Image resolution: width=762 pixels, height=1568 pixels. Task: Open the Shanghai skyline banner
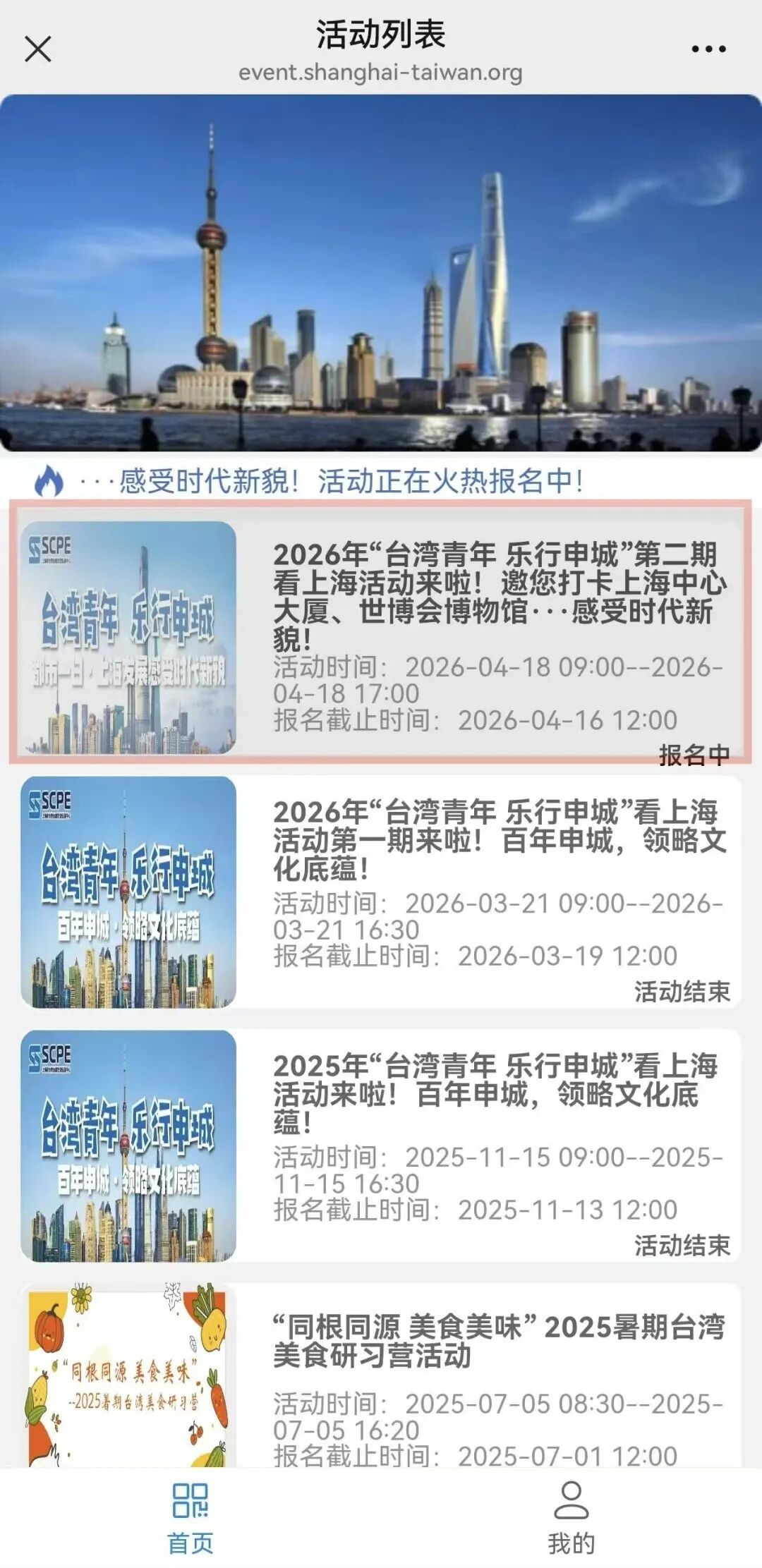pos(381,273)
